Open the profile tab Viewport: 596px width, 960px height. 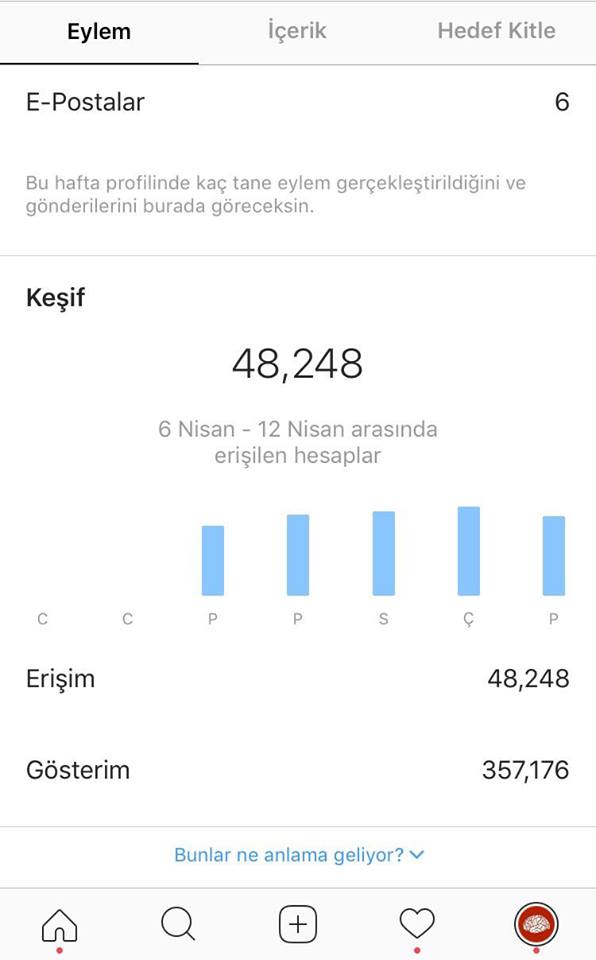tap(536, 924)
